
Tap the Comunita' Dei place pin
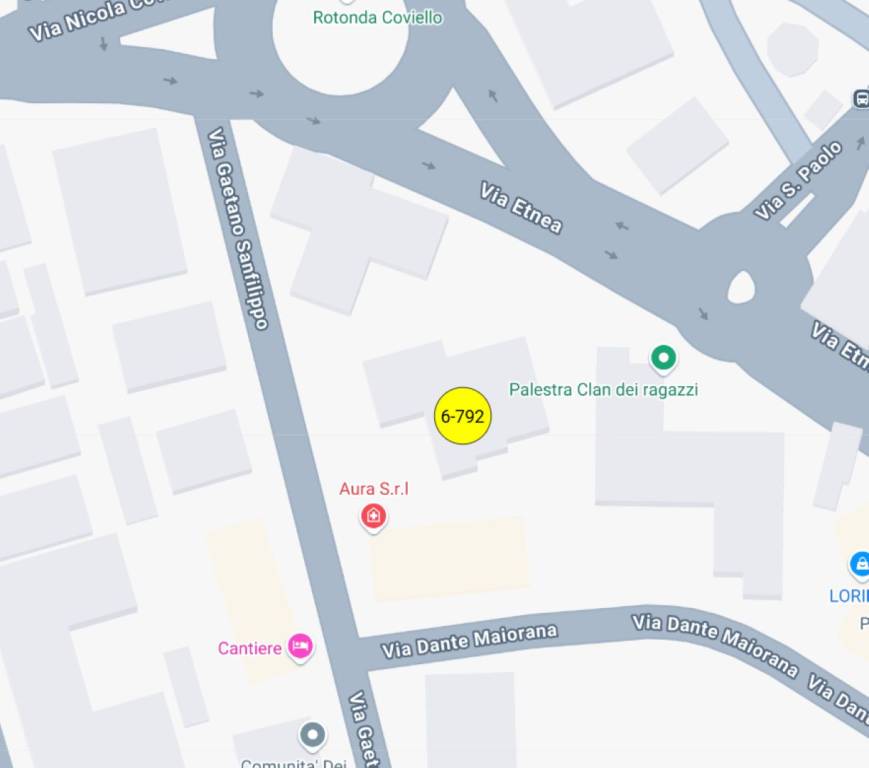click(313, 737)
